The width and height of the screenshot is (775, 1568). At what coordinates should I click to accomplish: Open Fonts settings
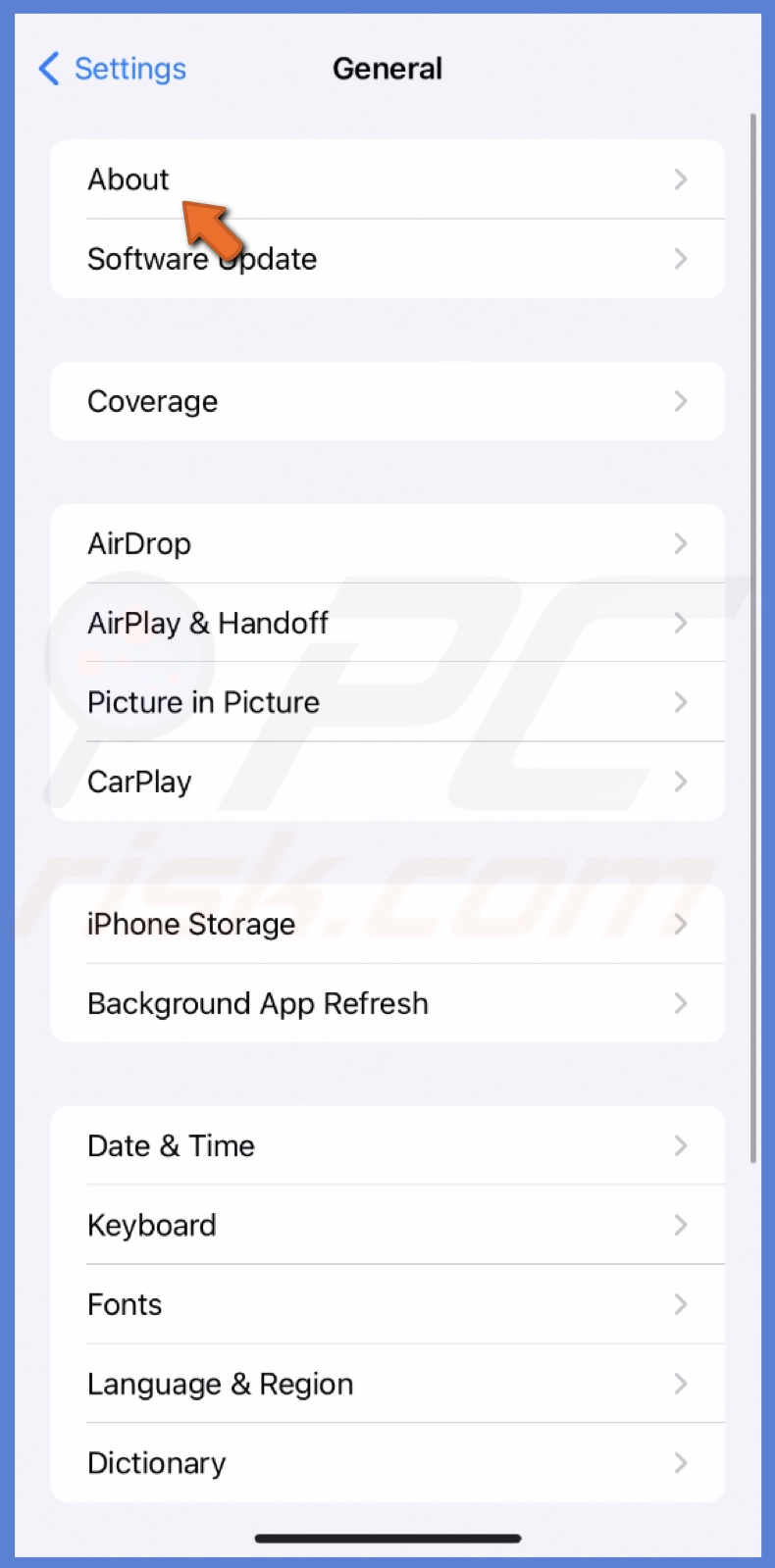(x=387, y=1304)
